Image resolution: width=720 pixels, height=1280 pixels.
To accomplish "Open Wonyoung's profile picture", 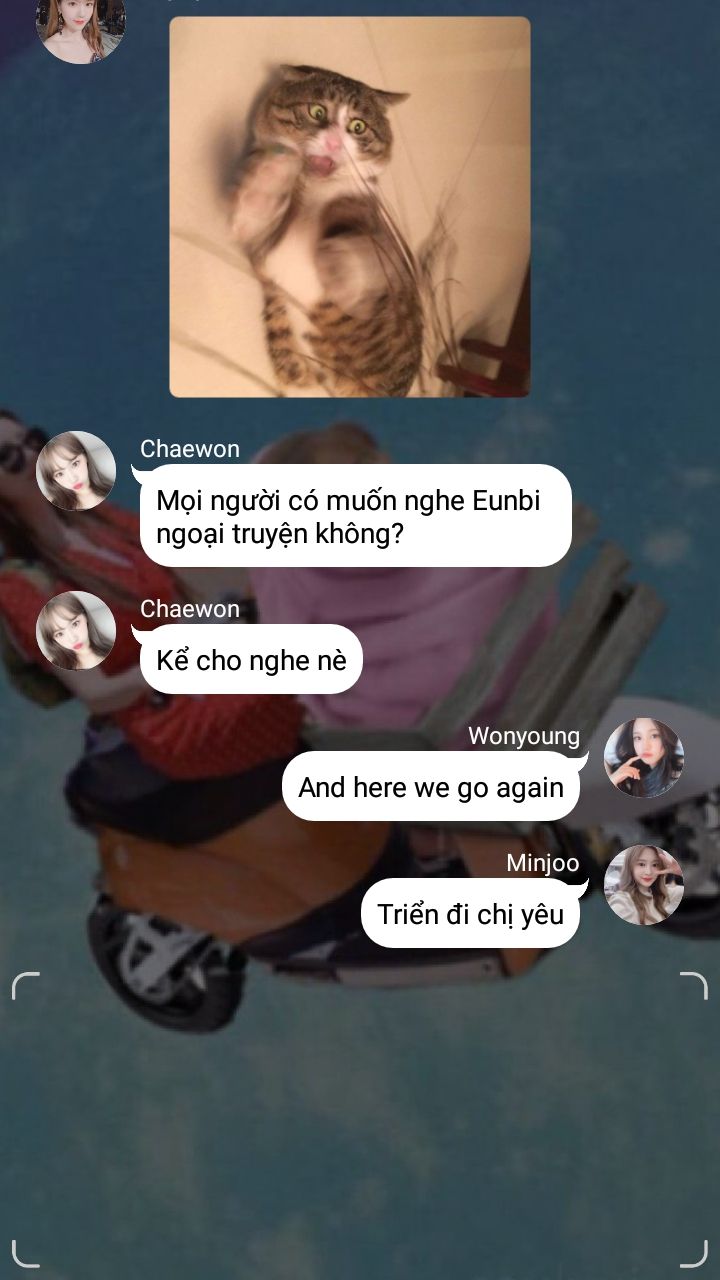I will coord(644,758).
